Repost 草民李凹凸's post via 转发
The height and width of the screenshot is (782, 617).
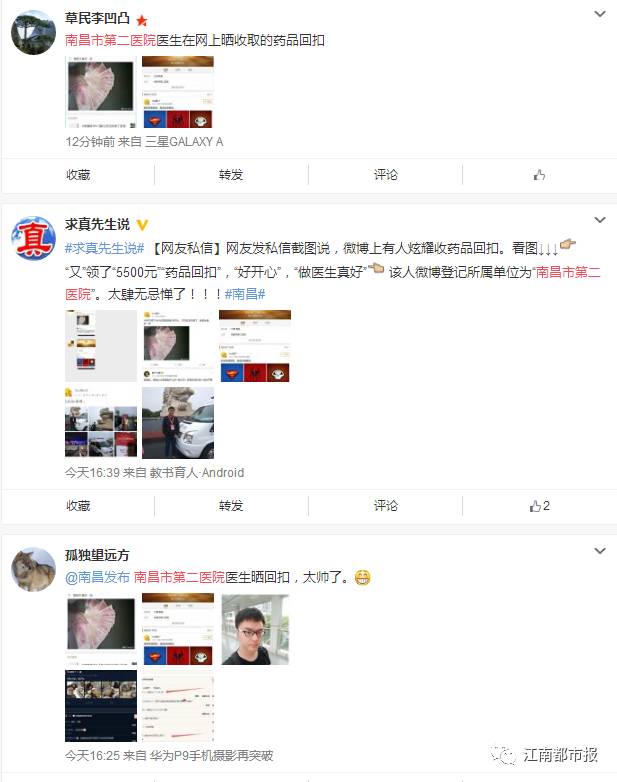click(231, 174)
